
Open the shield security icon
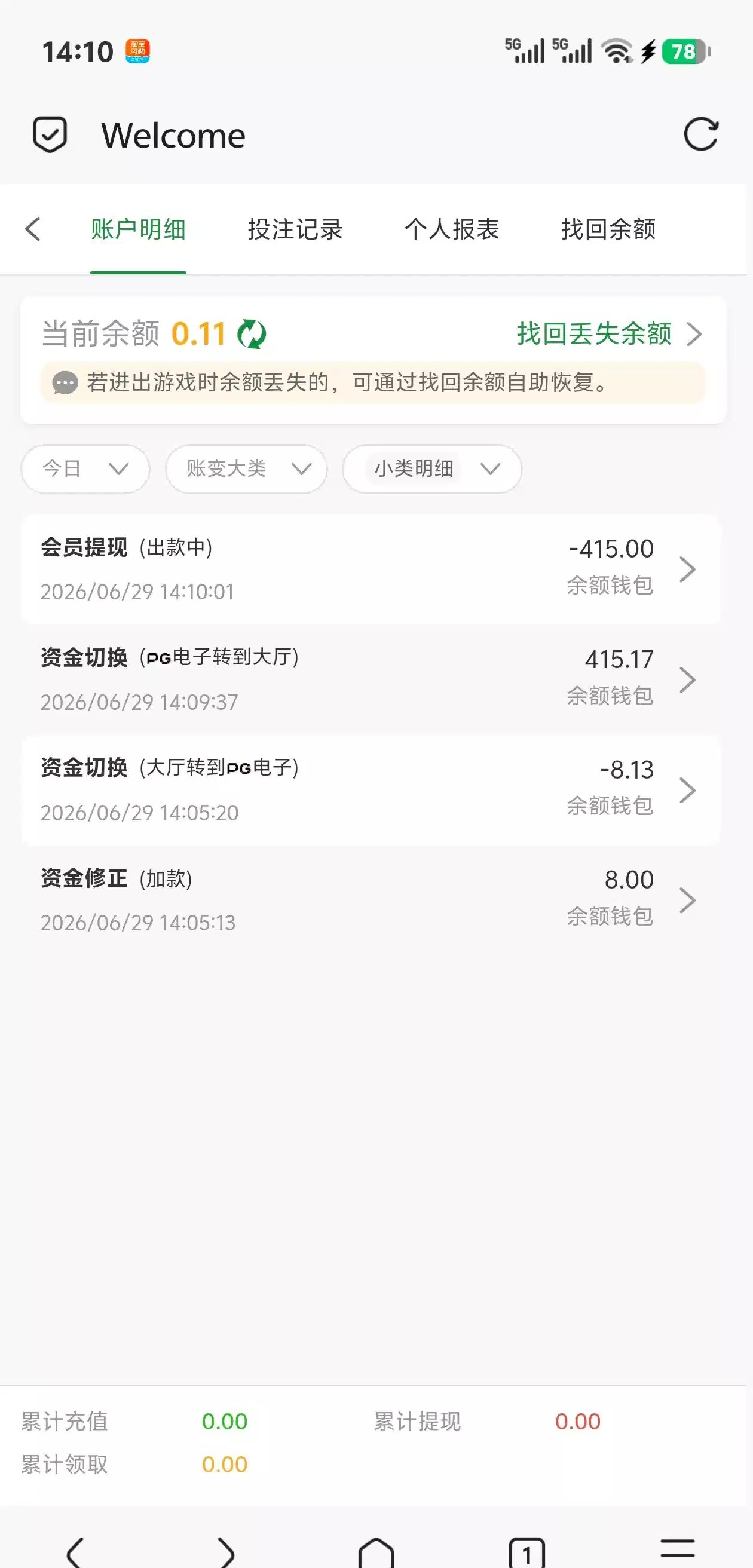coord(50,134)
